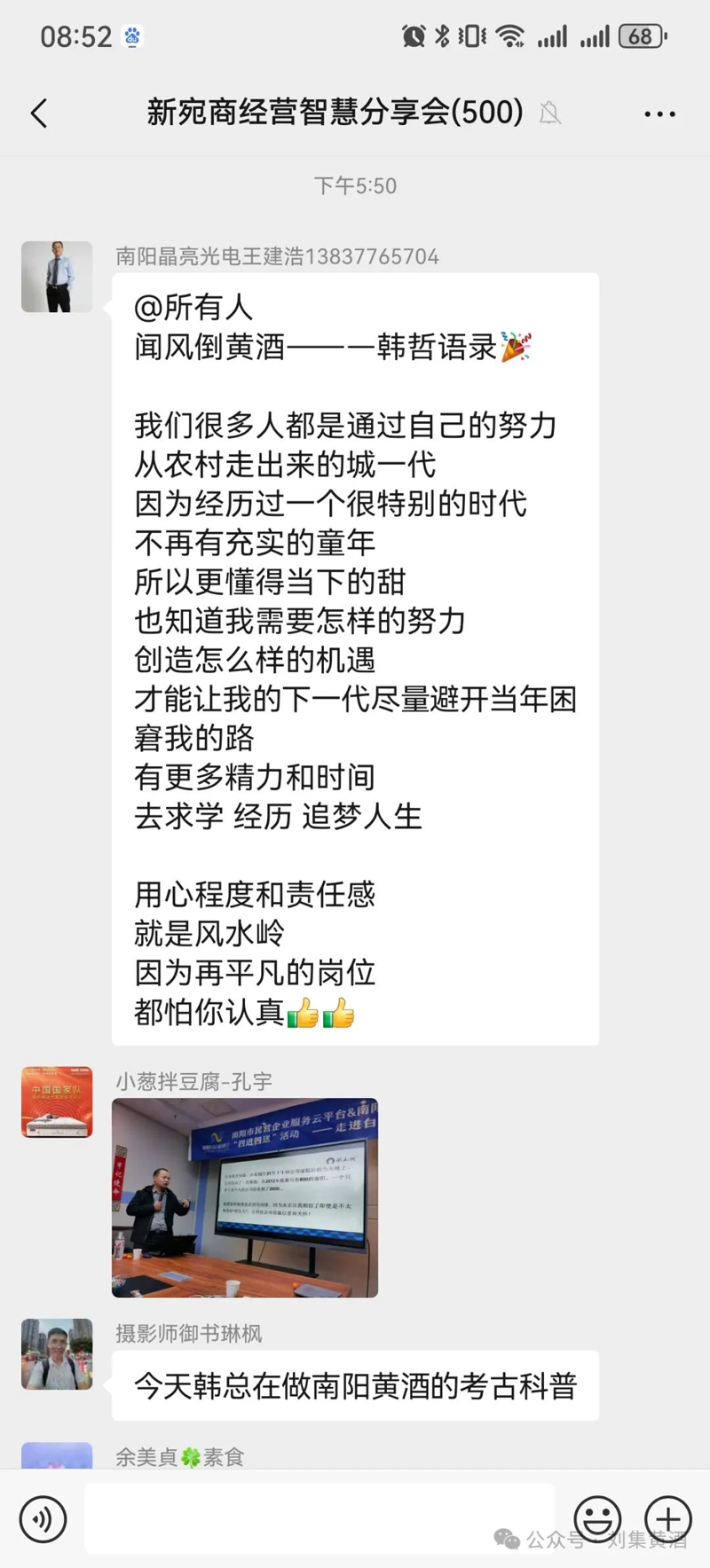Tap the message text input field
Screen dimensions: 710x1568
coord(319,1518)
